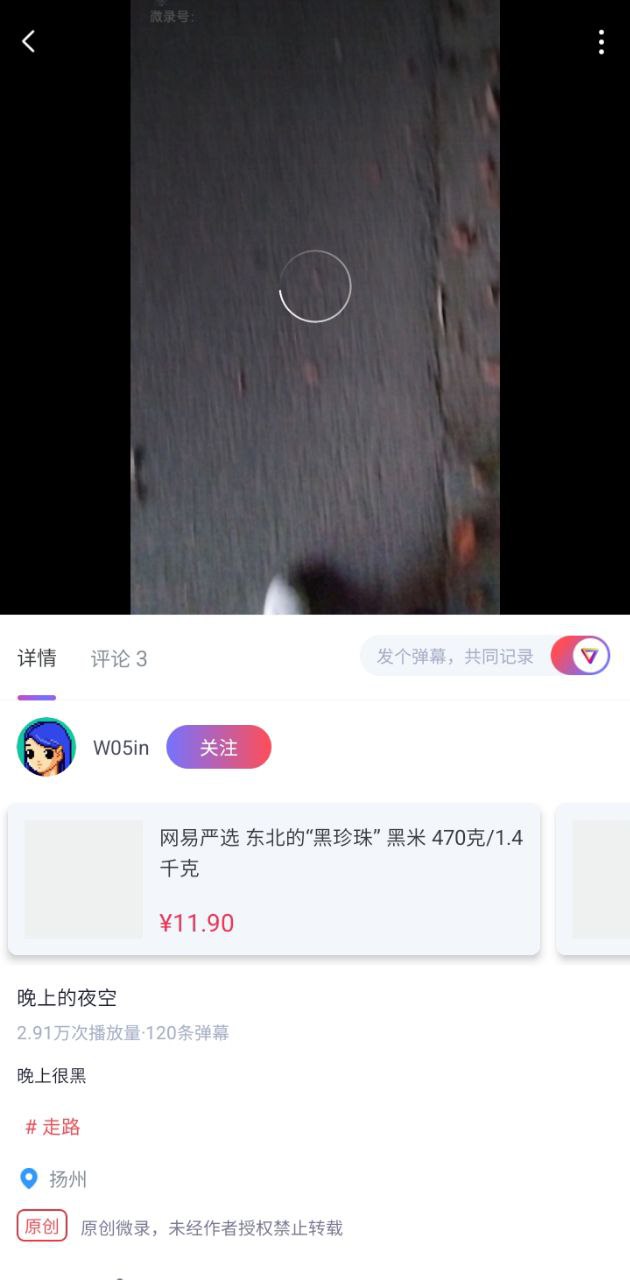Image resolution: width=630 pixels, height=1280 pixels.
Task: Select the 详情 tab
Action: point(37,658)
